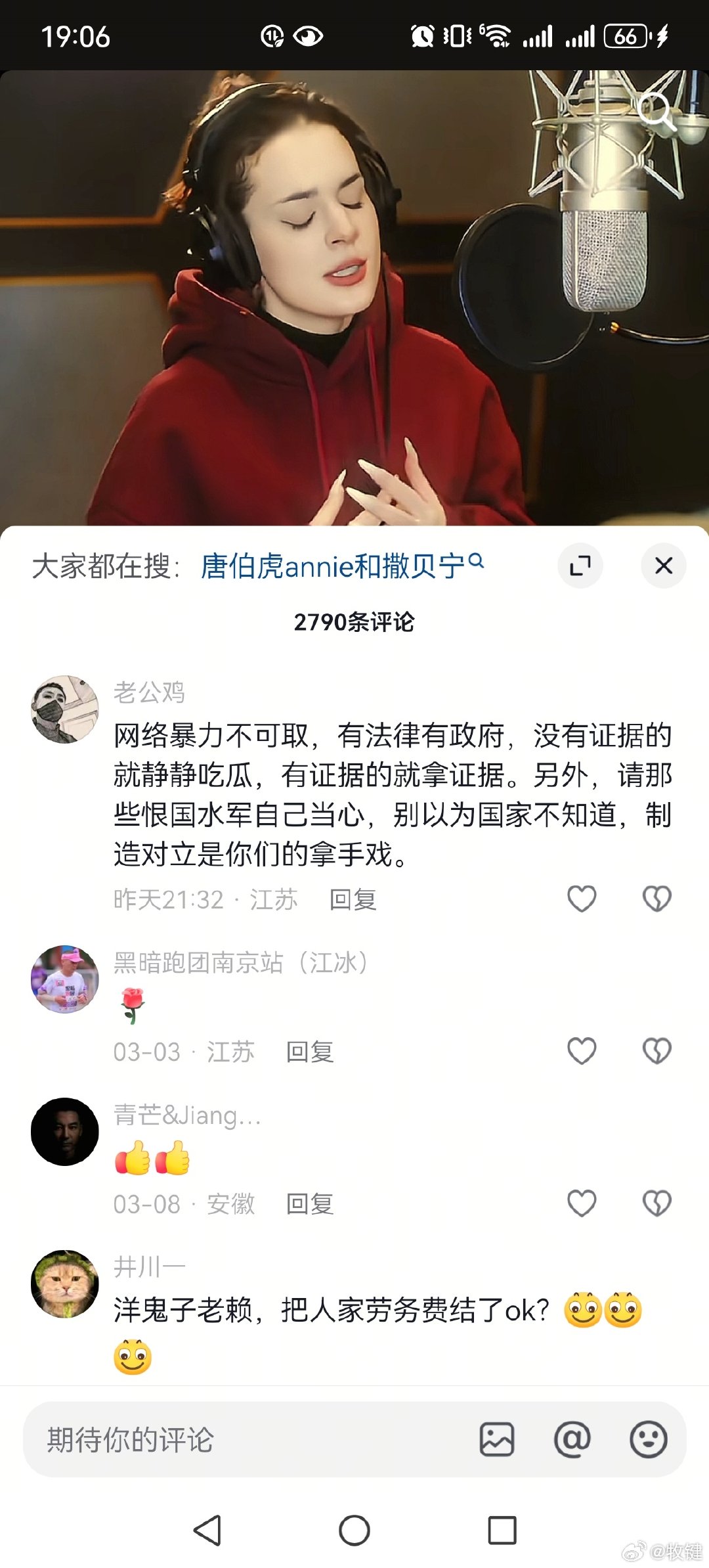709x1568 pixels.
Task: Dislike the rose comment from 黑暗跑团南京站
Action: pos(656,1051)
